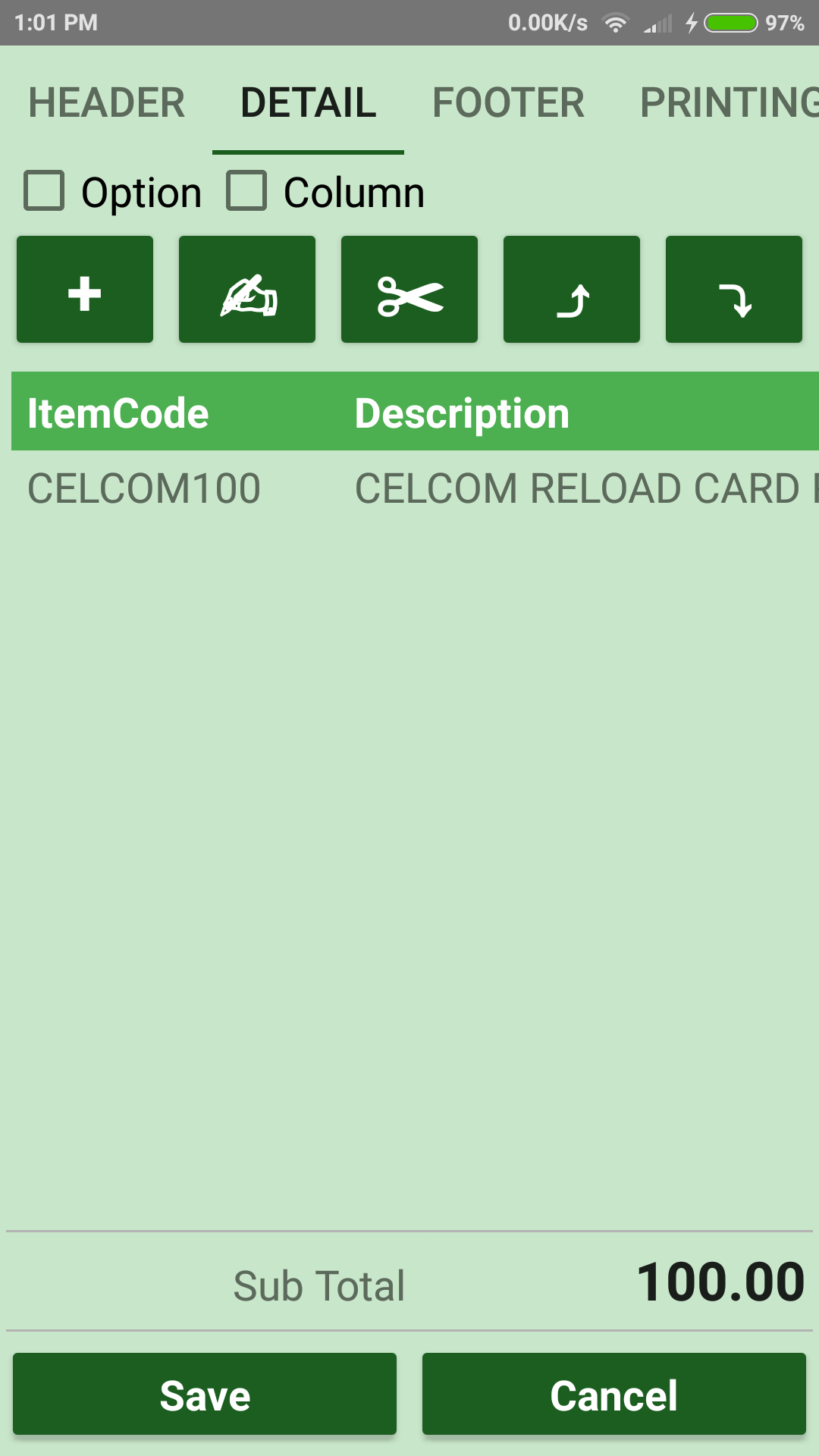Remove item with the scissors button

click(409, 290)
